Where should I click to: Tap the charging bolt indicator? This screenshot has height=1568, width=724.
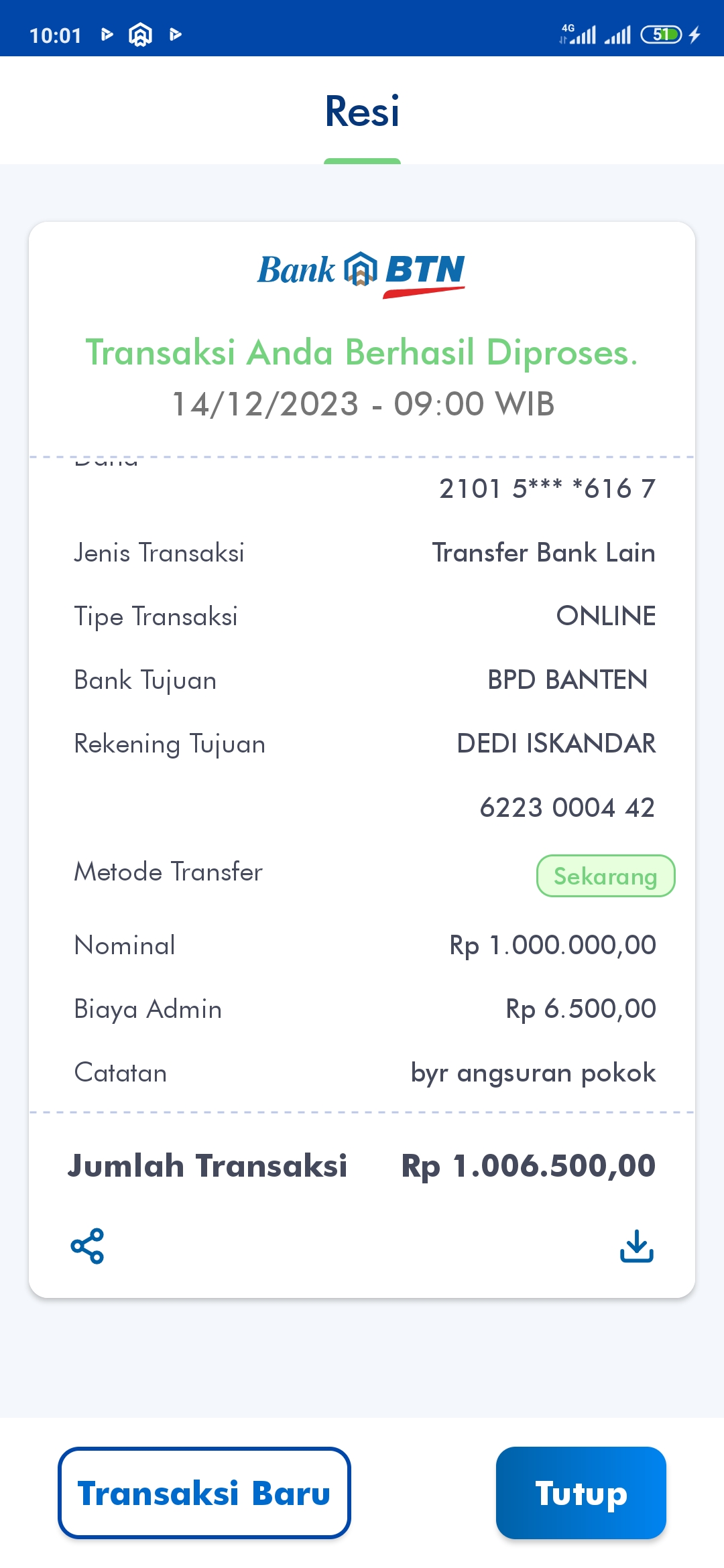click(695, 34)
